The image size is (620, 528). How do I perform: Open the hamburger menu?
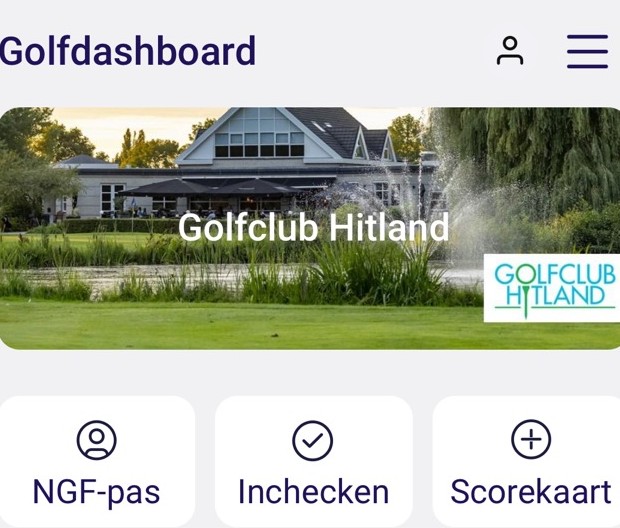click(x=587, y=51)
